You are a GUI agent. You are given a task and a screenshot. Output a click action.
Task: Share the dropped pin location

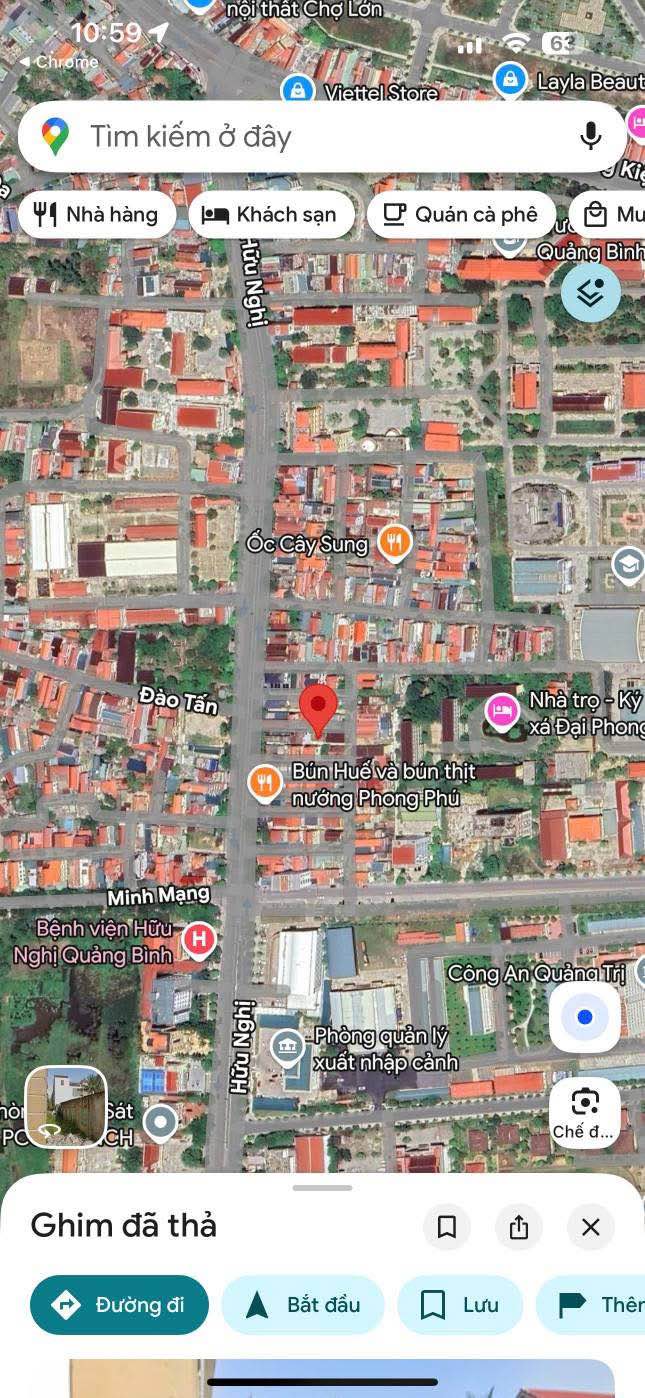pos(518,1226)
